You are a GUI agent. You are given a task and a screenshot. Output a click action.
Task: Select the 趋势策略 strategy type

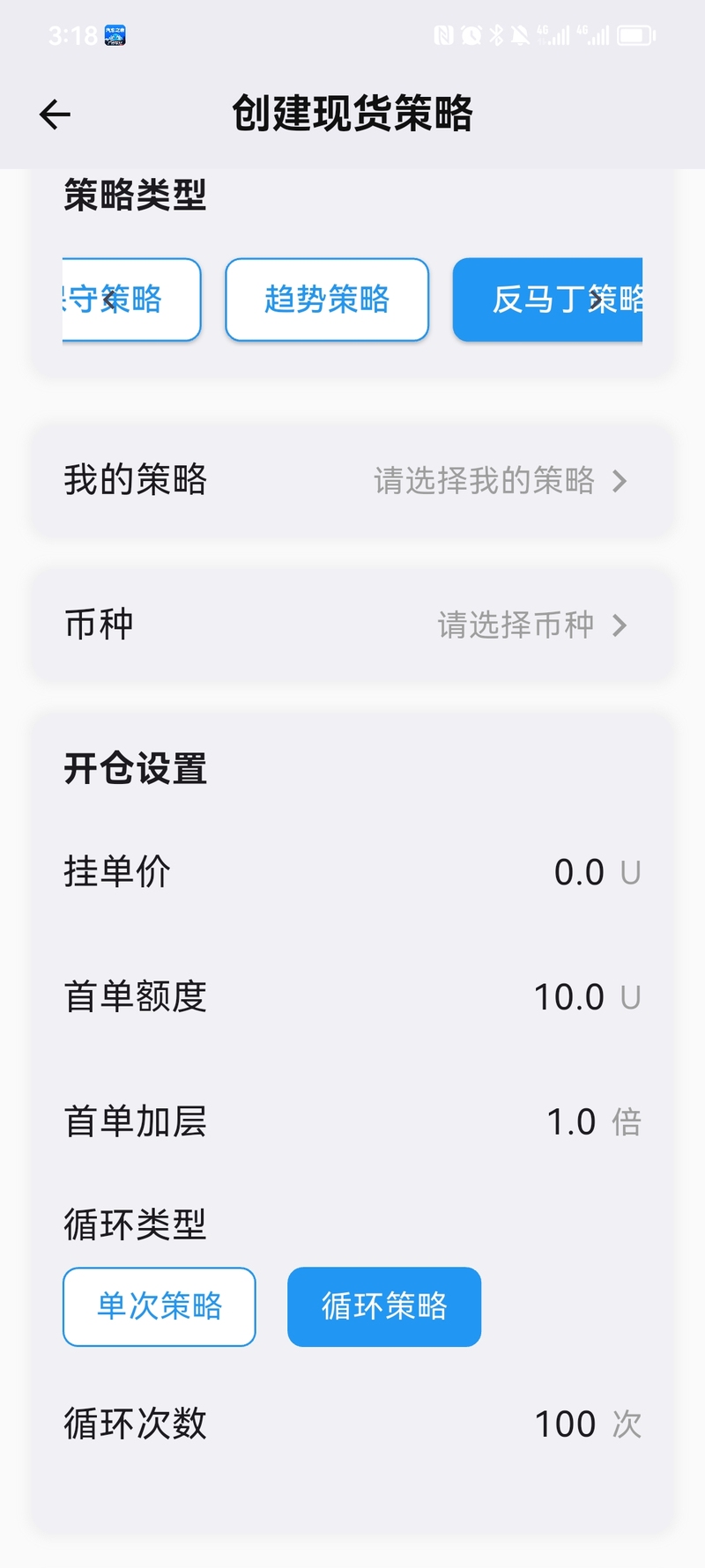pos(327,300)
